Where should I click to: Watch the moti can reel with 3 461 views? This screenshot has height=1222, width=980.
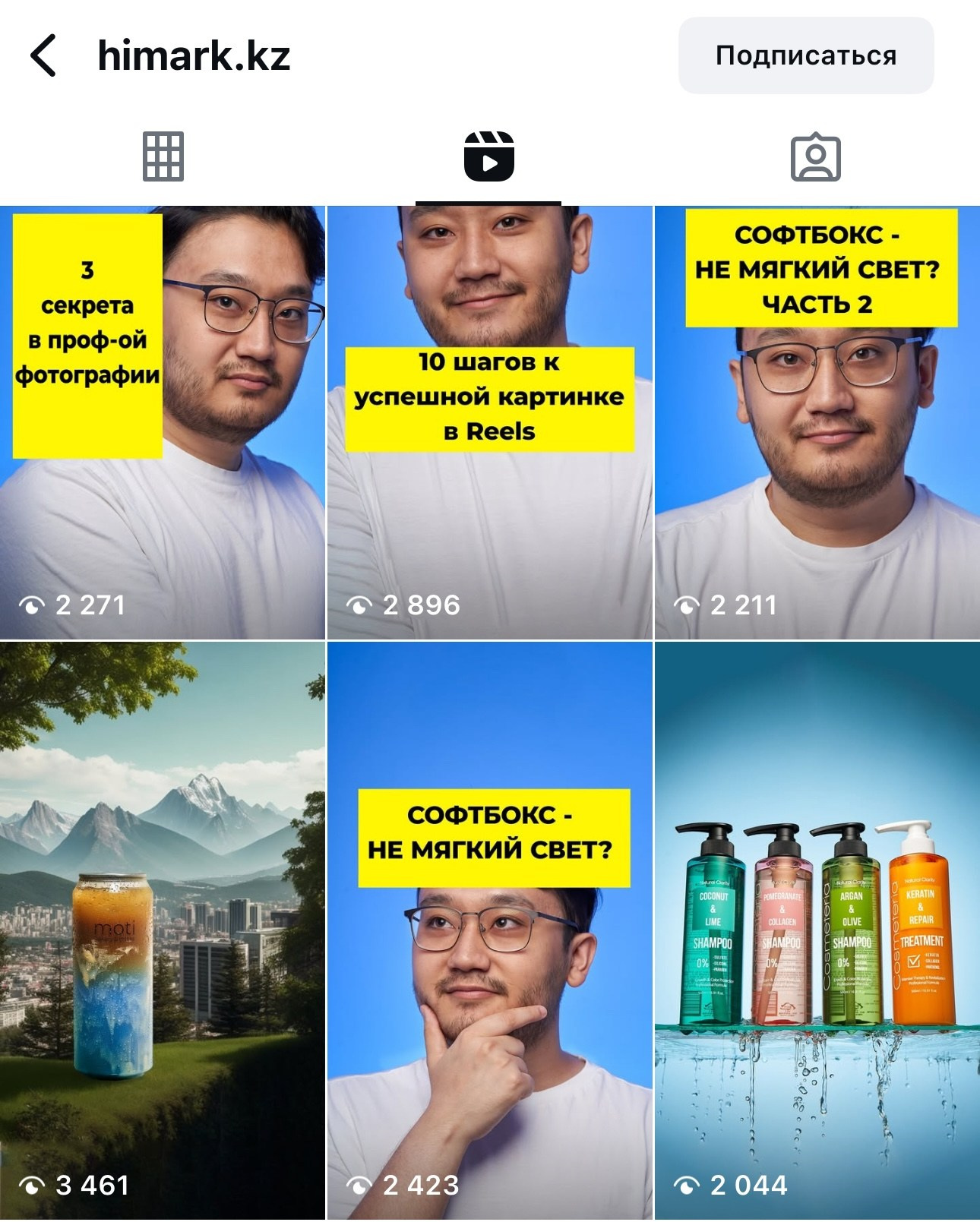coord(163,930)
